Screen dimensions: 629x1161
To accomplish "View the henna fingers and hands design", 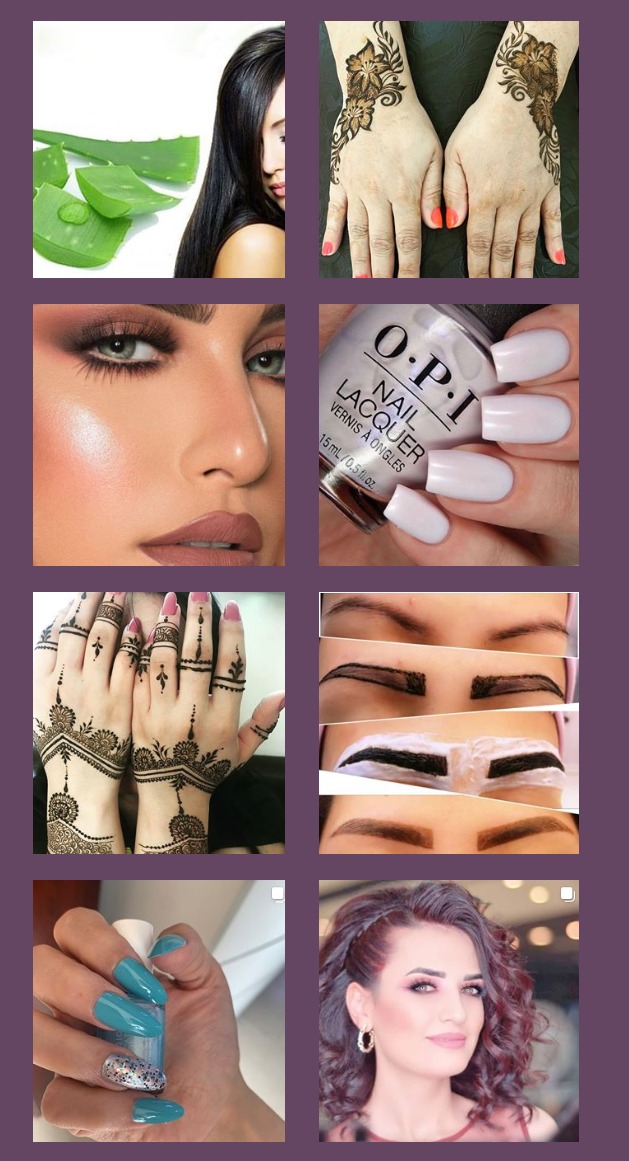I will coord(158,722).
